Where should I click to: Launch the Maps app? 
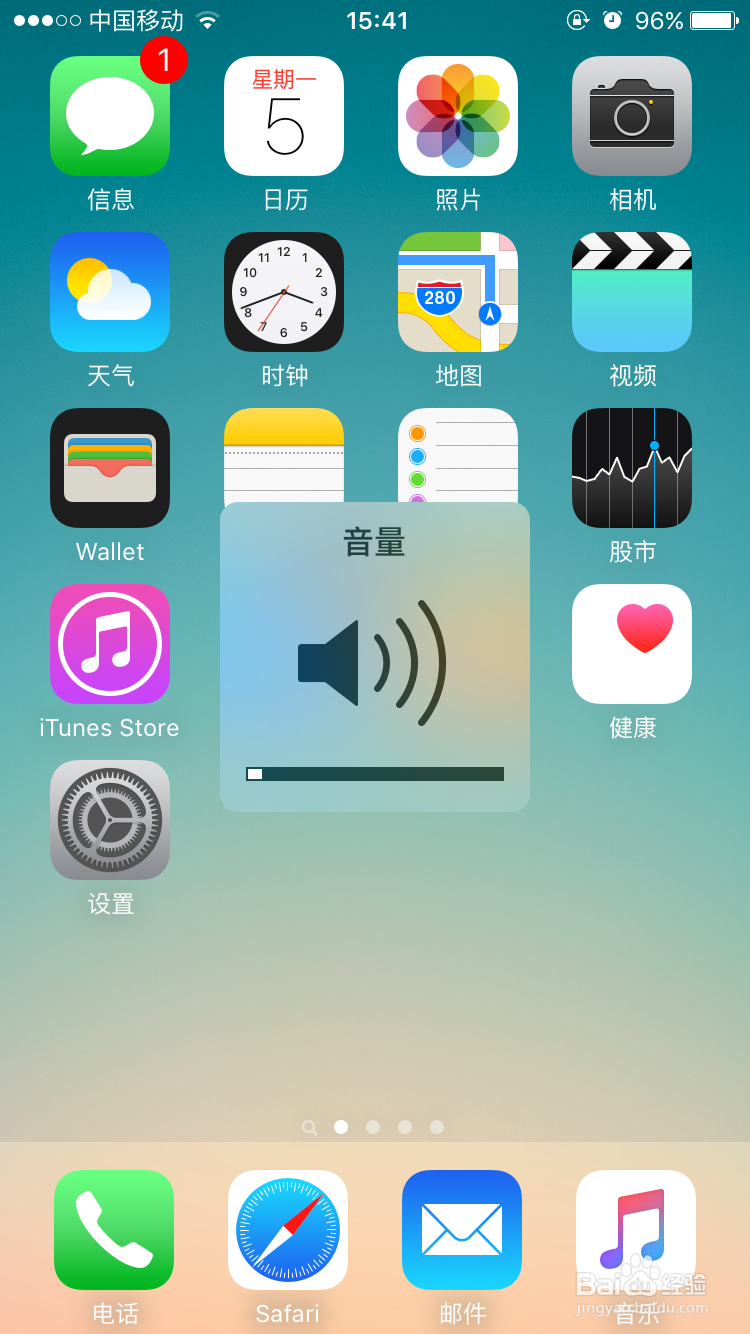tap(458, 292)
